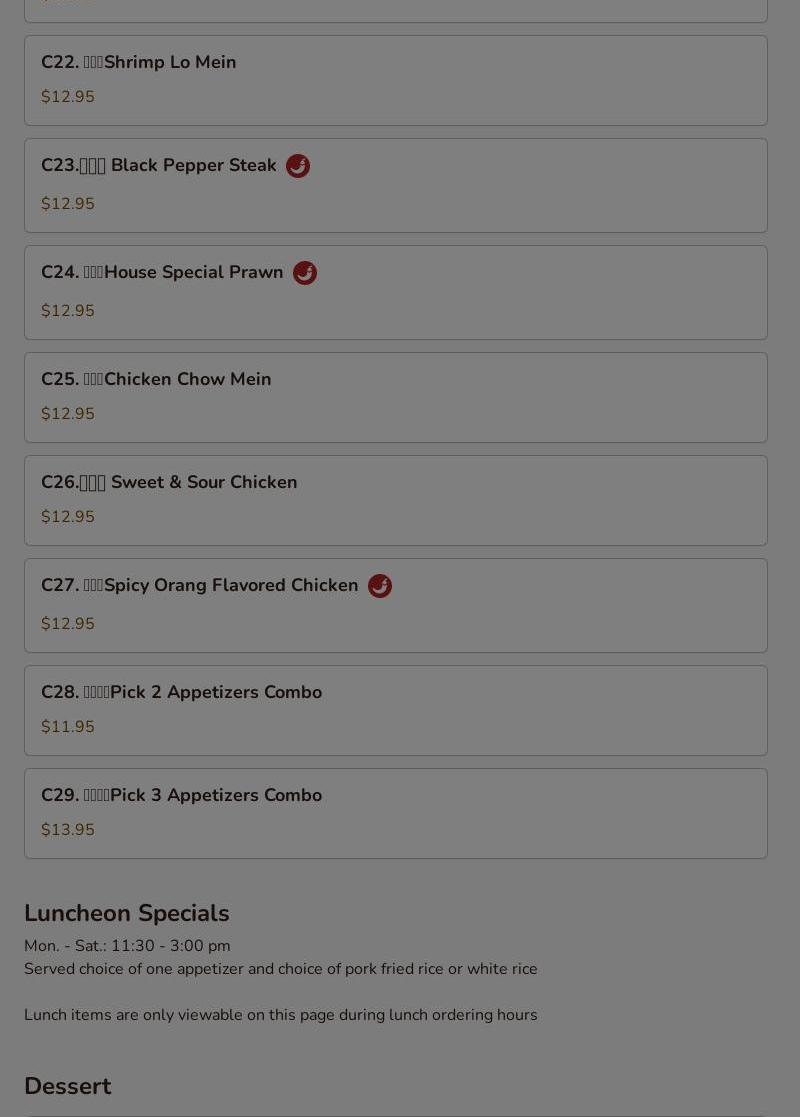
Task: Open C23 Black Pepper Steak item
Action: pos(395,185)
